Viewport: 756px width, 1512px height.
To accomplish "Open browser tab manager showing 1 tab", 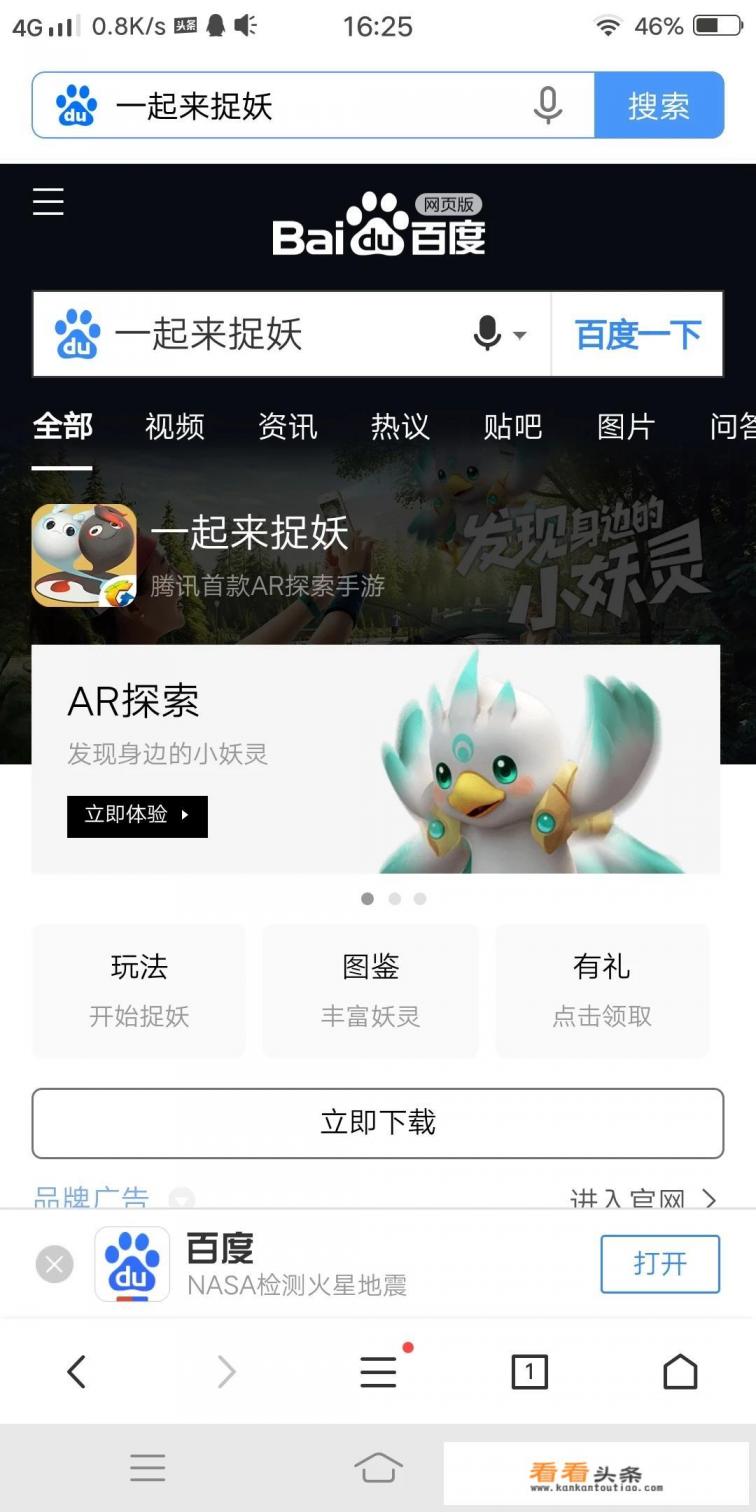I will click(528, 1371).
